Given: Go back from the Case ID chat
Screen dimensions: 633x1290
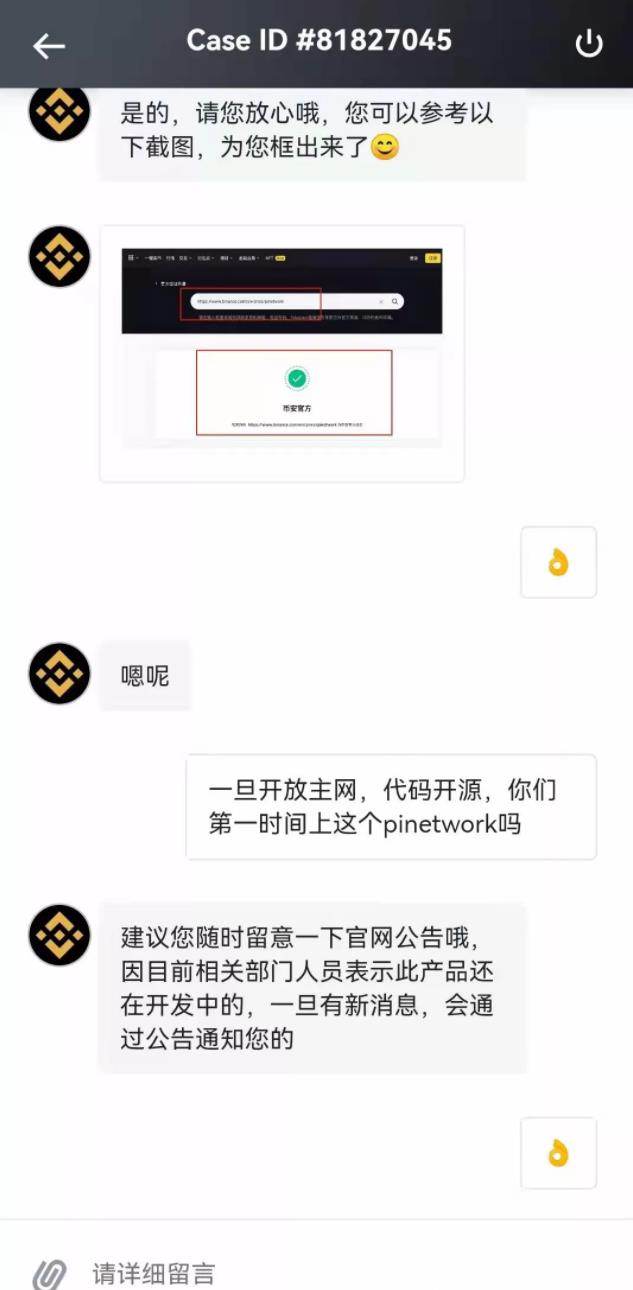Looking at the screenshot, I should click(x=48, y=45).
